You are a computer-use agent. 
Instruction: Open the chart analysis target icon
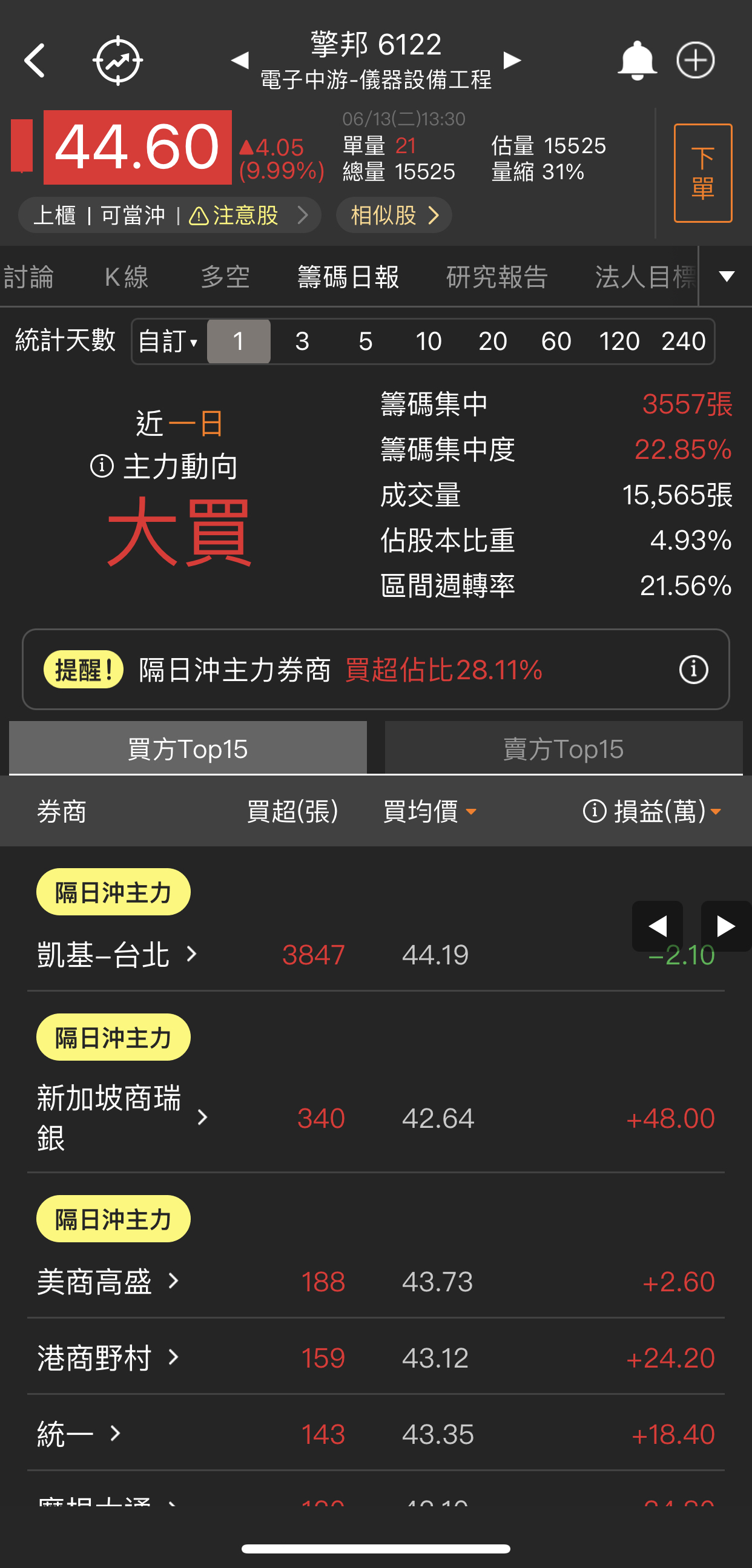click(x=117, y=61)
